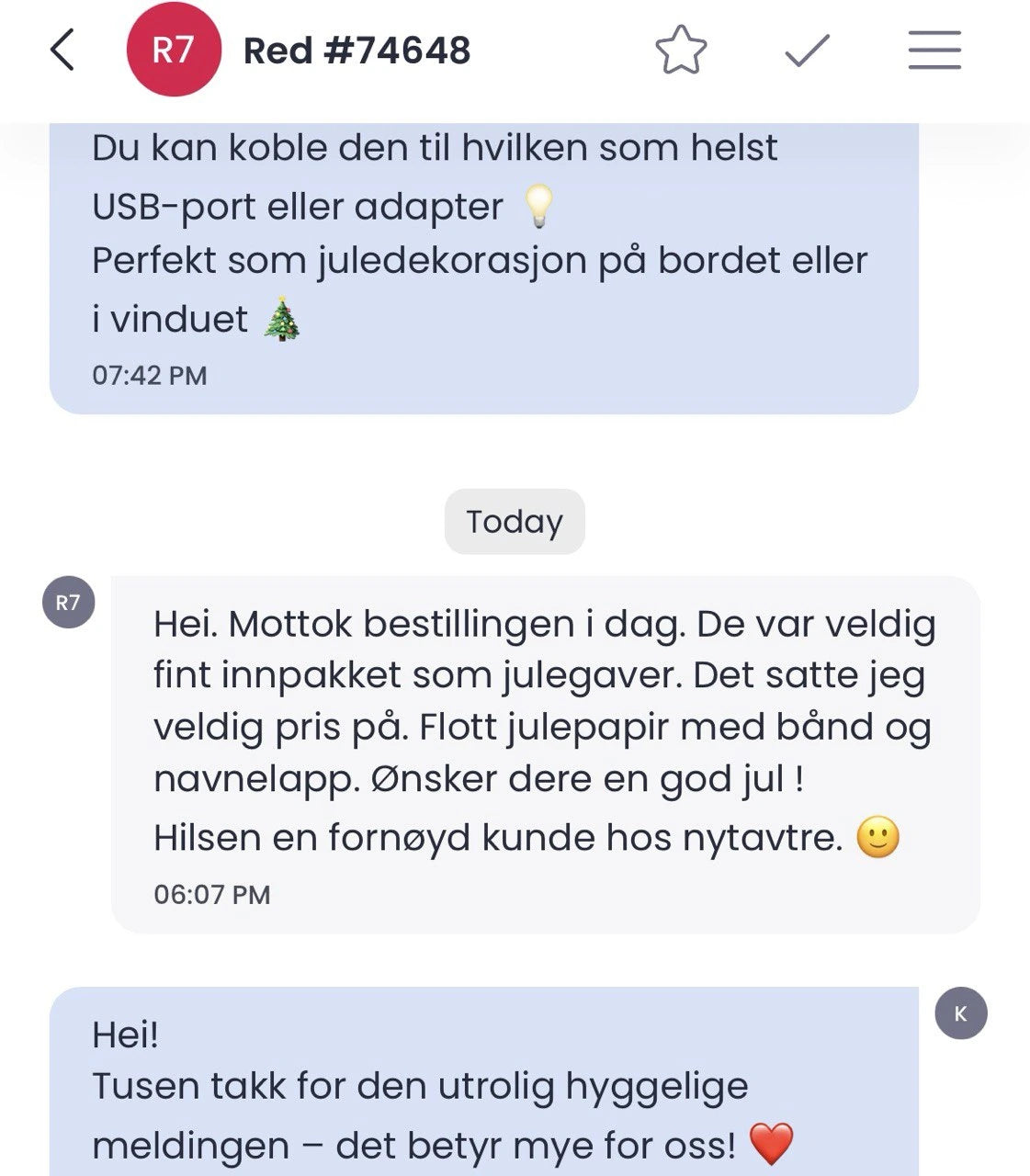Open the R7 contact avatar in header
Image resolution: width=1030 pixels, height=1176 pixels.
[x=173, y=50]
